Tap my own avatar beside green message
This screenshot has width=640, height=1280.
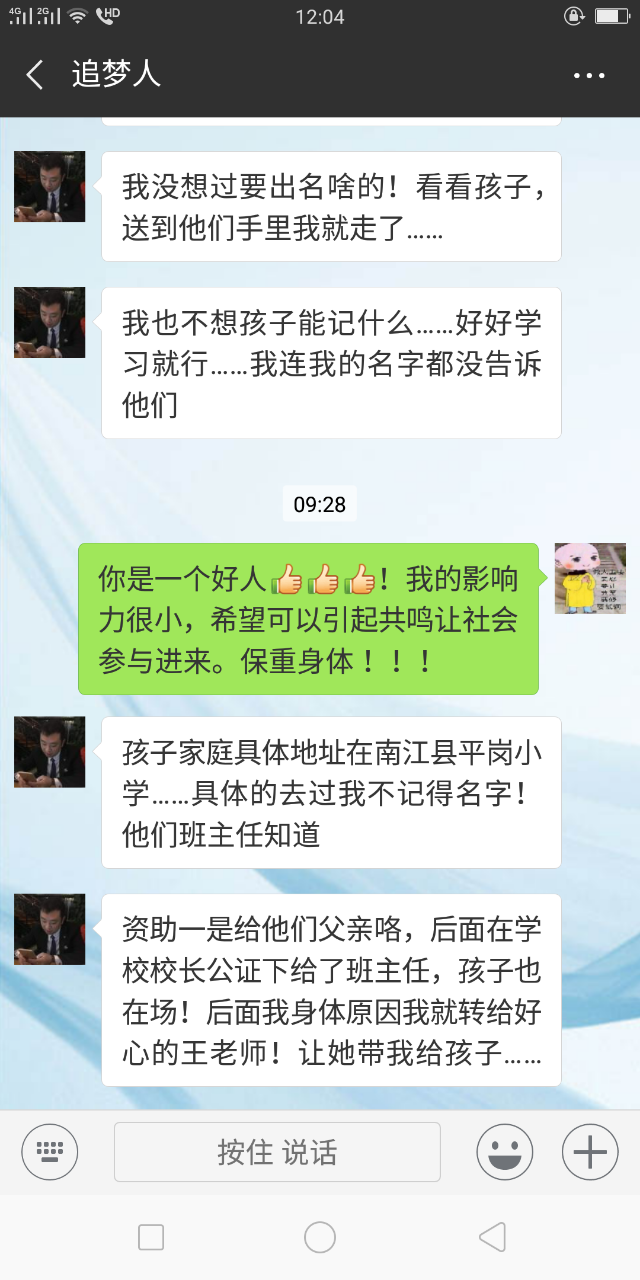coord(590,578)
